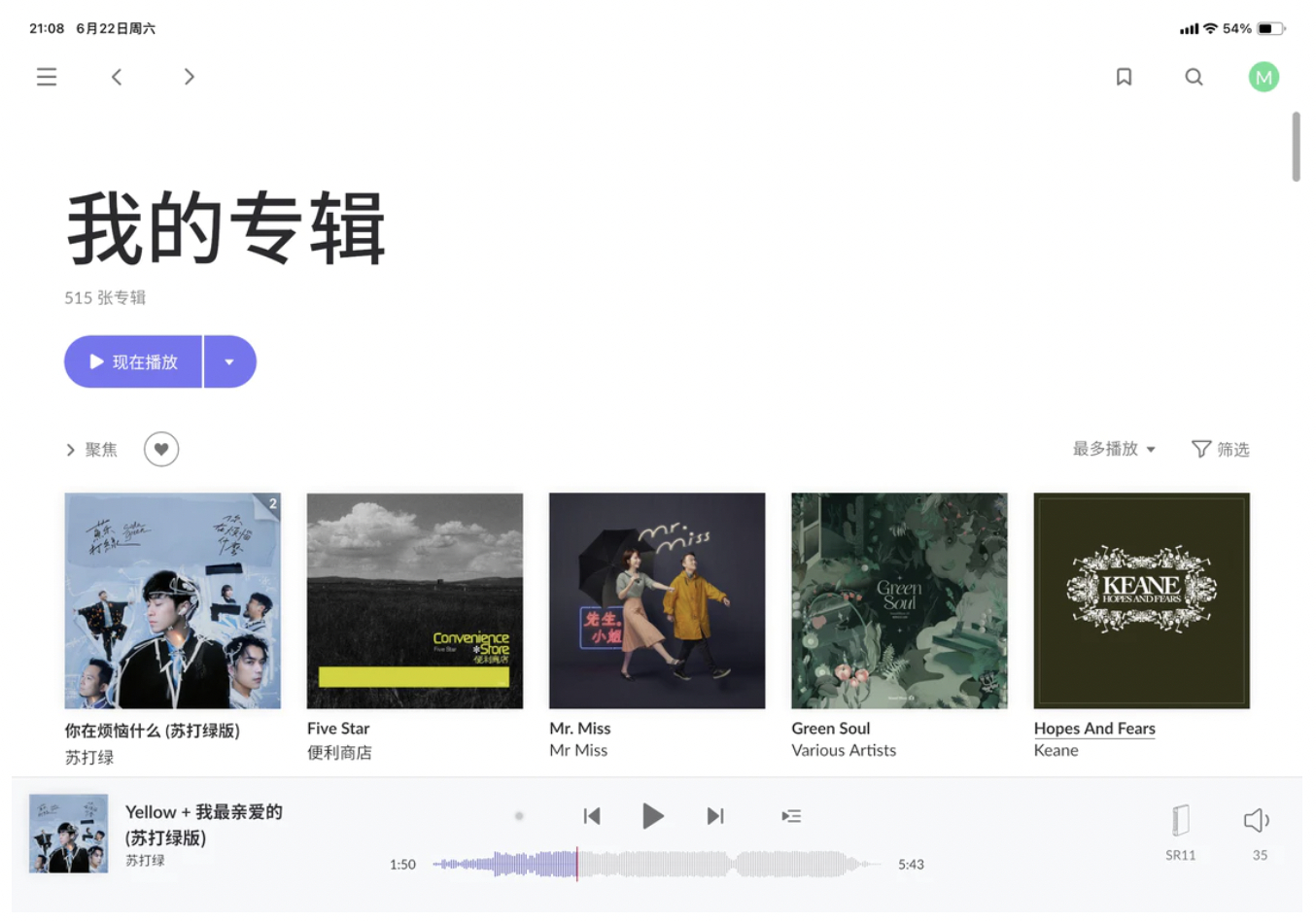Change sorting from 最多播放
This screenshot has height=921, width=1316.
[x=1114, y=449]
